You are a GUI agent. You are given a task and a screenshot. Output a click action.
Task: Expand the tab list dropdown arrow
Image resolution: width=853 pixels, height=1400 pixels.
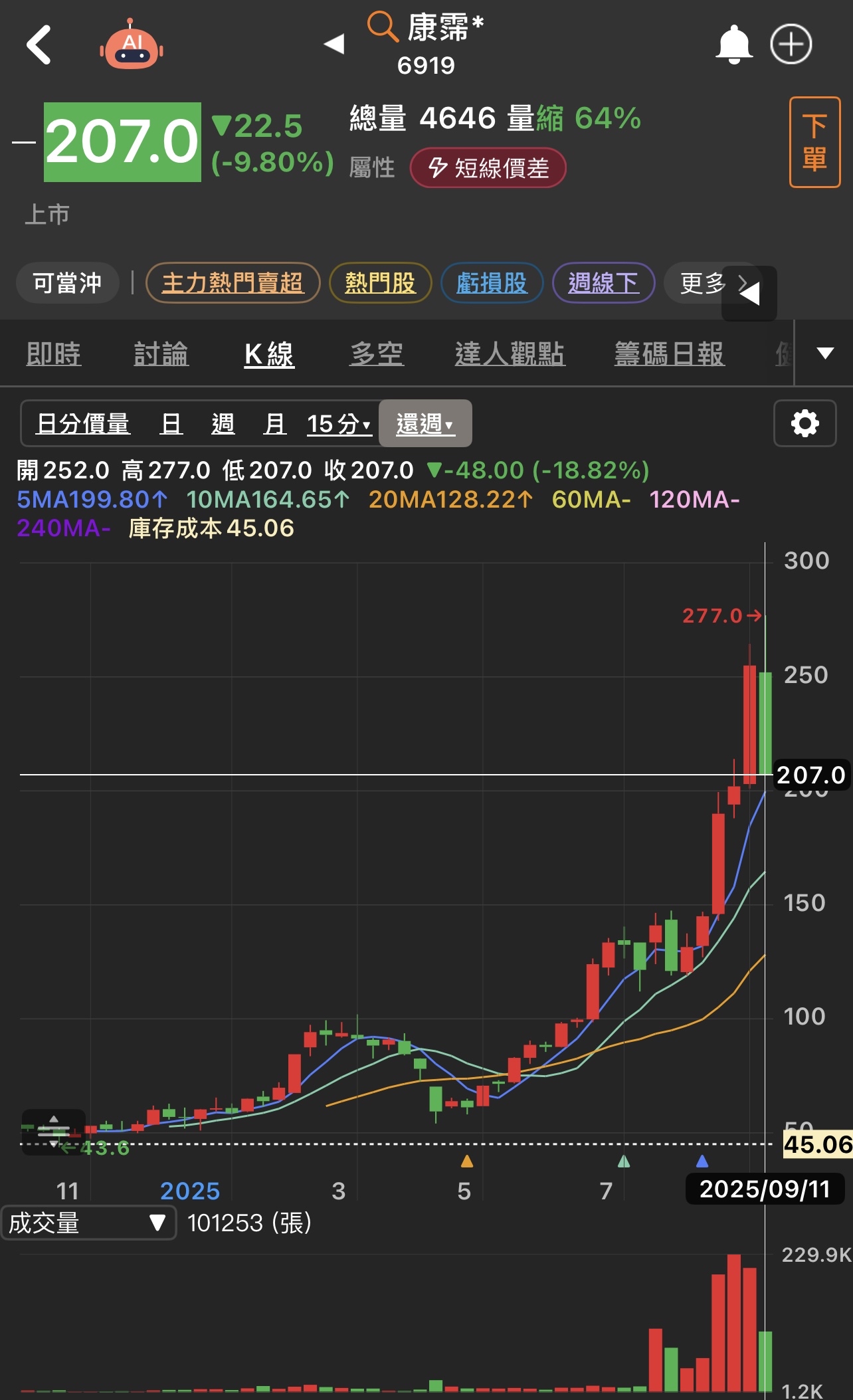[x=824, y=353]
